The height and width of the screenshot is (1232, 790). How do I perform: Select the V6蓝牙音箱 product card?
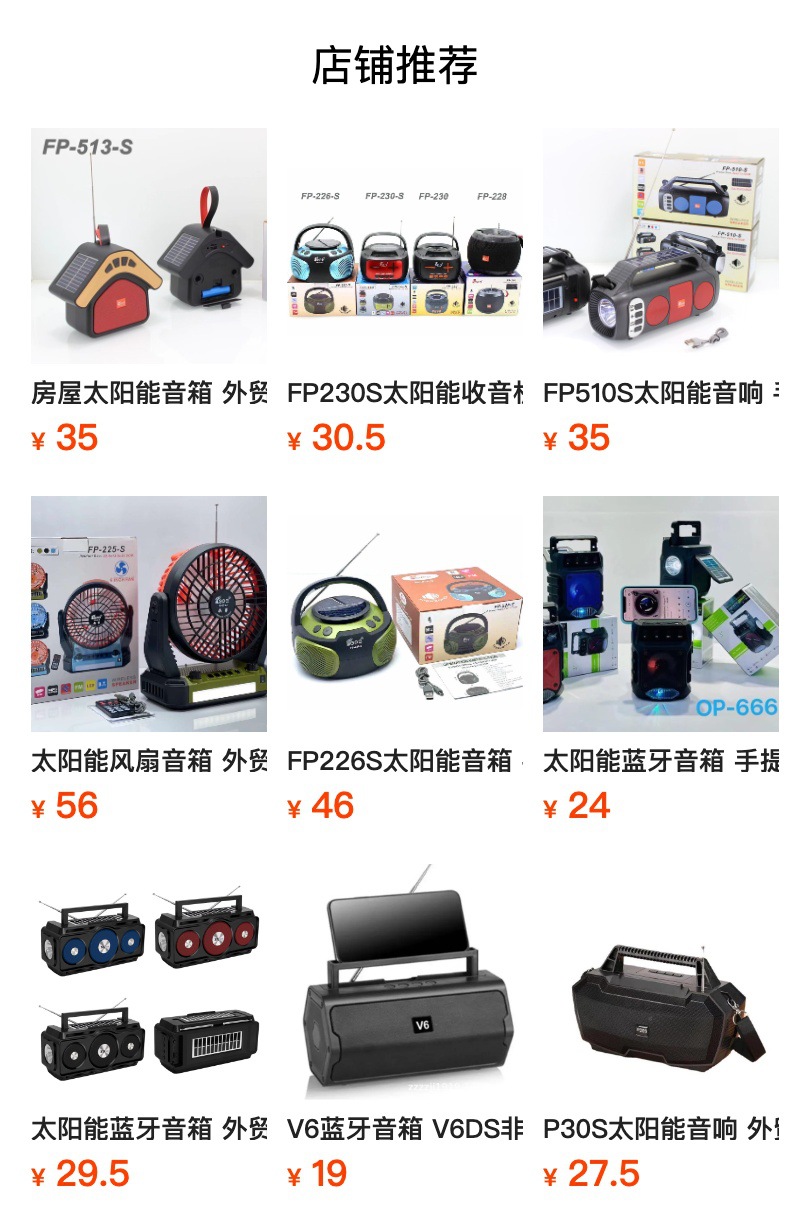[x=405, y=982]
